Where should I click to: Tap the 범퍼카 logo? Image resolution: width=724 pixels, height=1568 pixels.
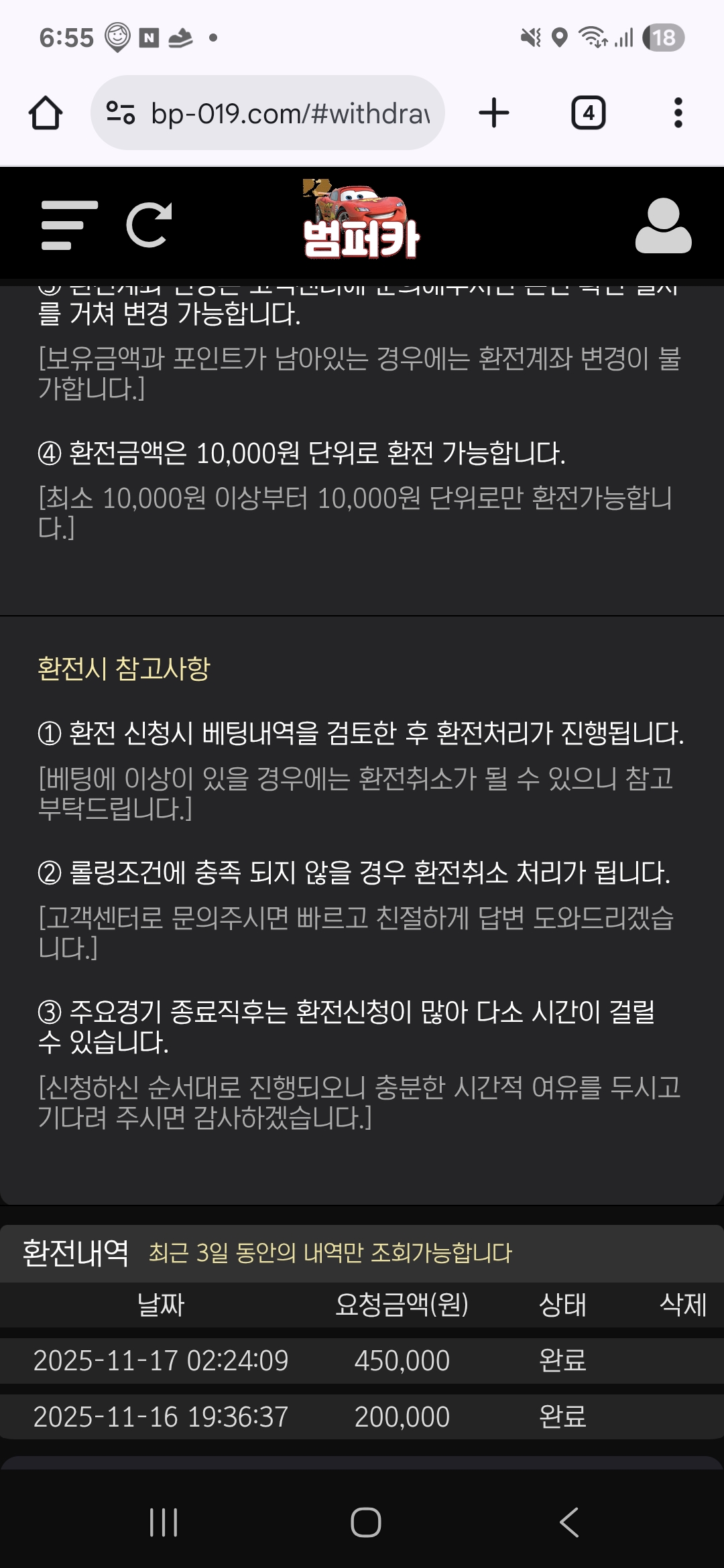[361, 221]
